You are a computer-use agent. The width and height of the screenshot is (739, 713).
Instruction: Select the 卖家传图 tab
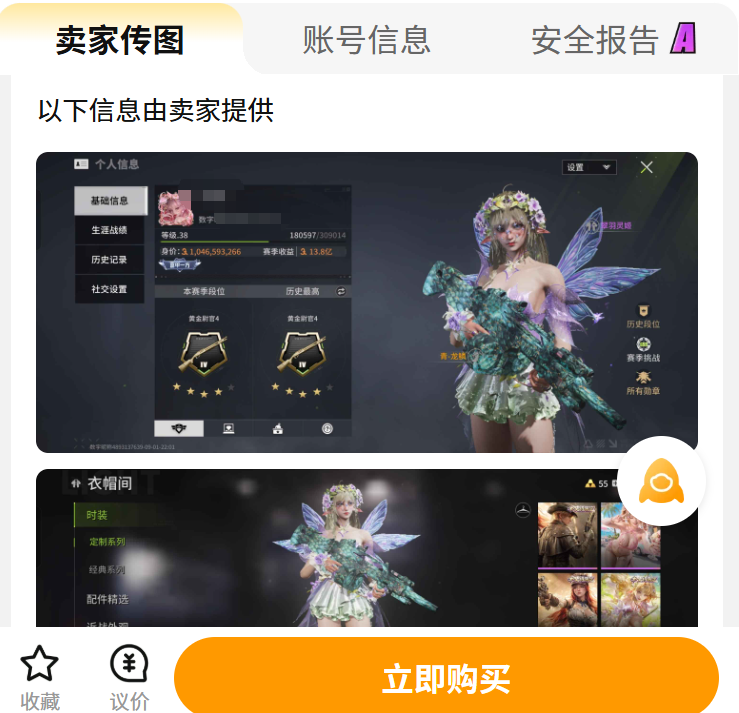point(120,40)
